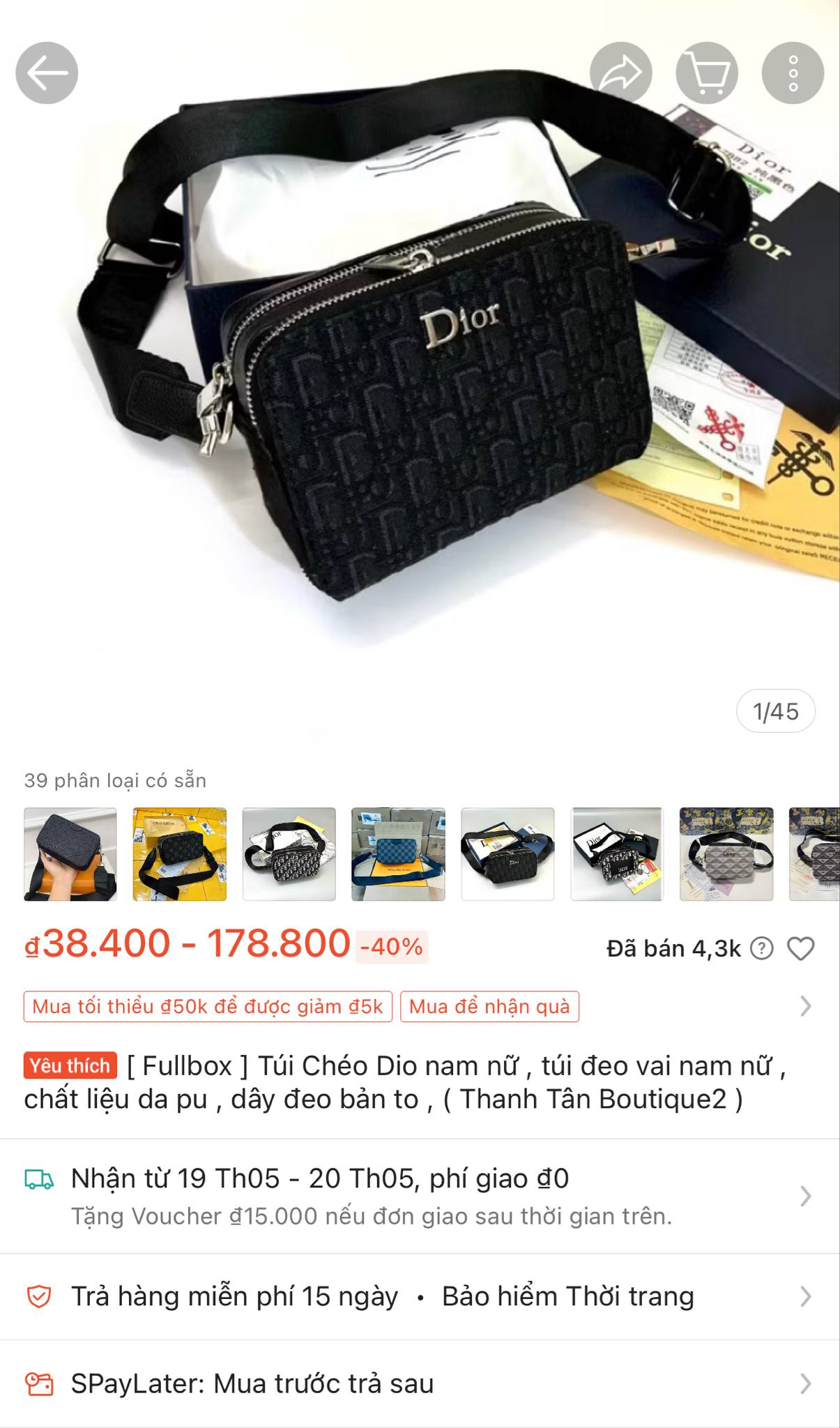Go back using the arrow icon
Screen dimensions: 840x1428
(x=47, y=73)
